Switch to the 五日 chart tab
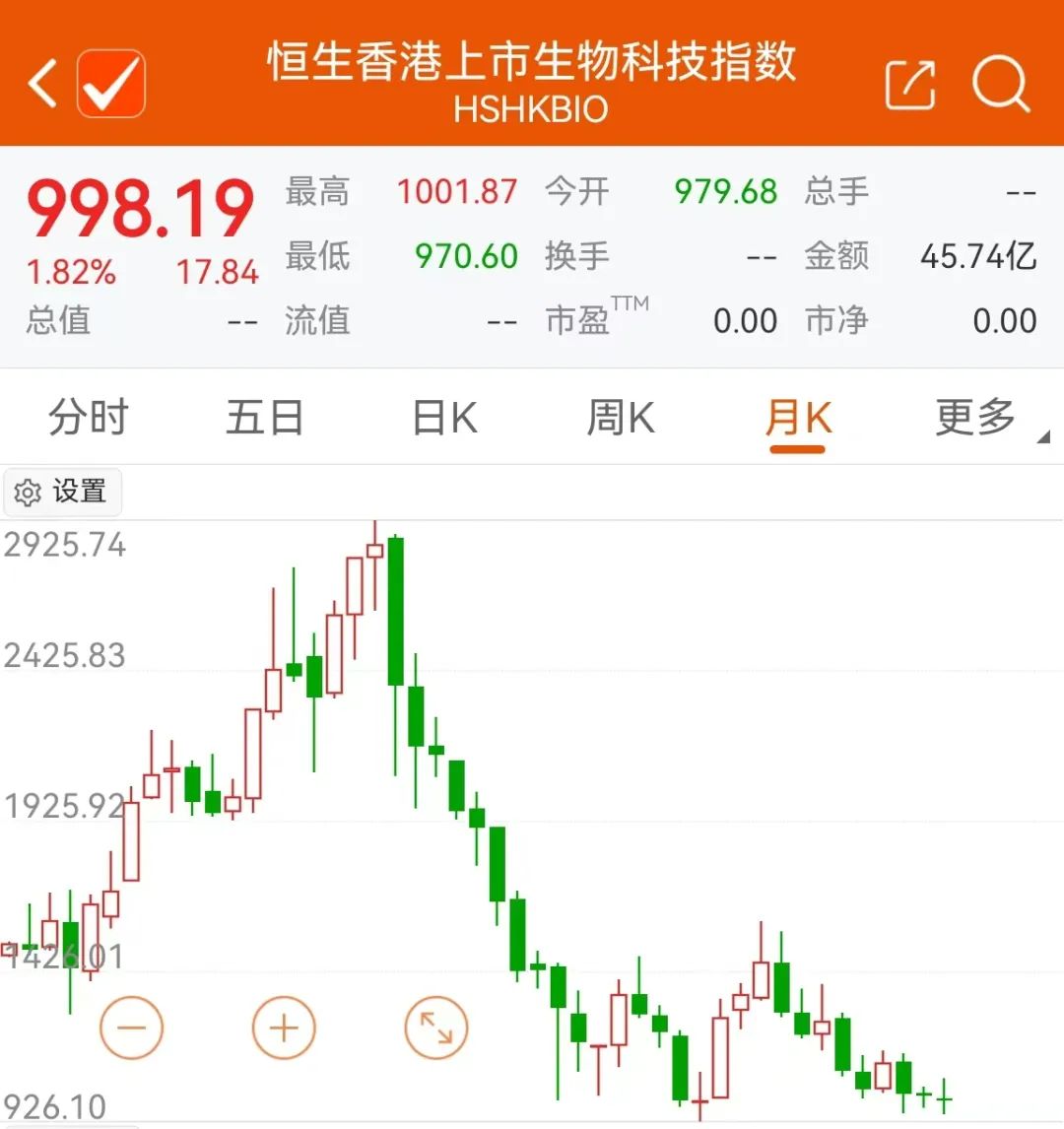Image resolution: width=1064 pixels, height=1129 pixels. pos(264,418)
